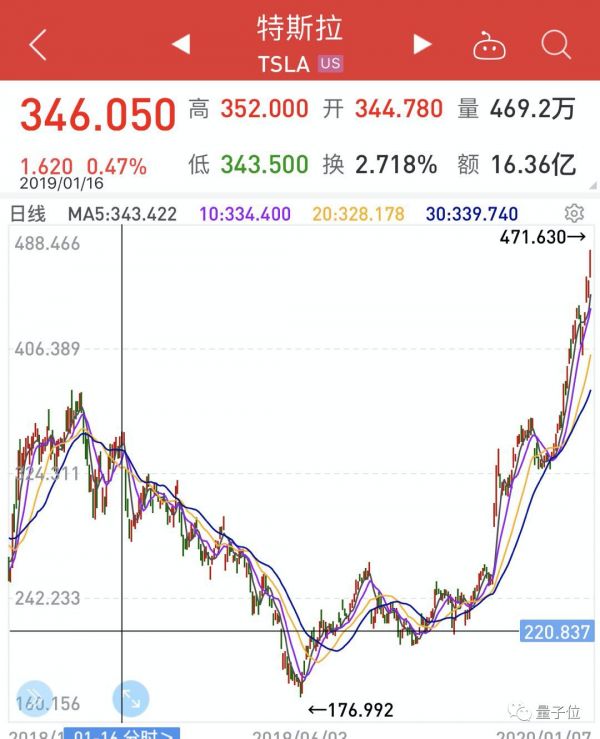Open chart settings gear
Image resolution: width=600 pixels, height=739 pixels.
(574, 213)
